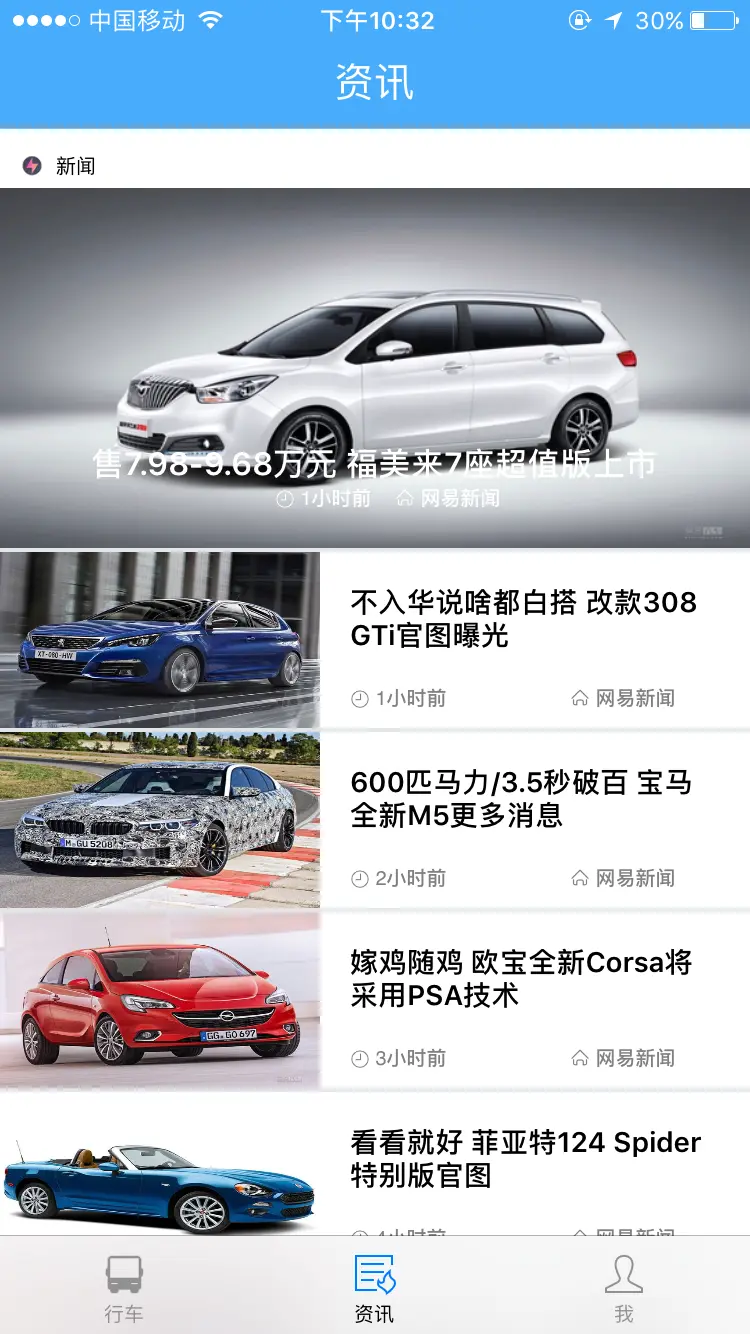
Task: Open the 改款308 GTi官图曝光 article
Action: (523, 619)
